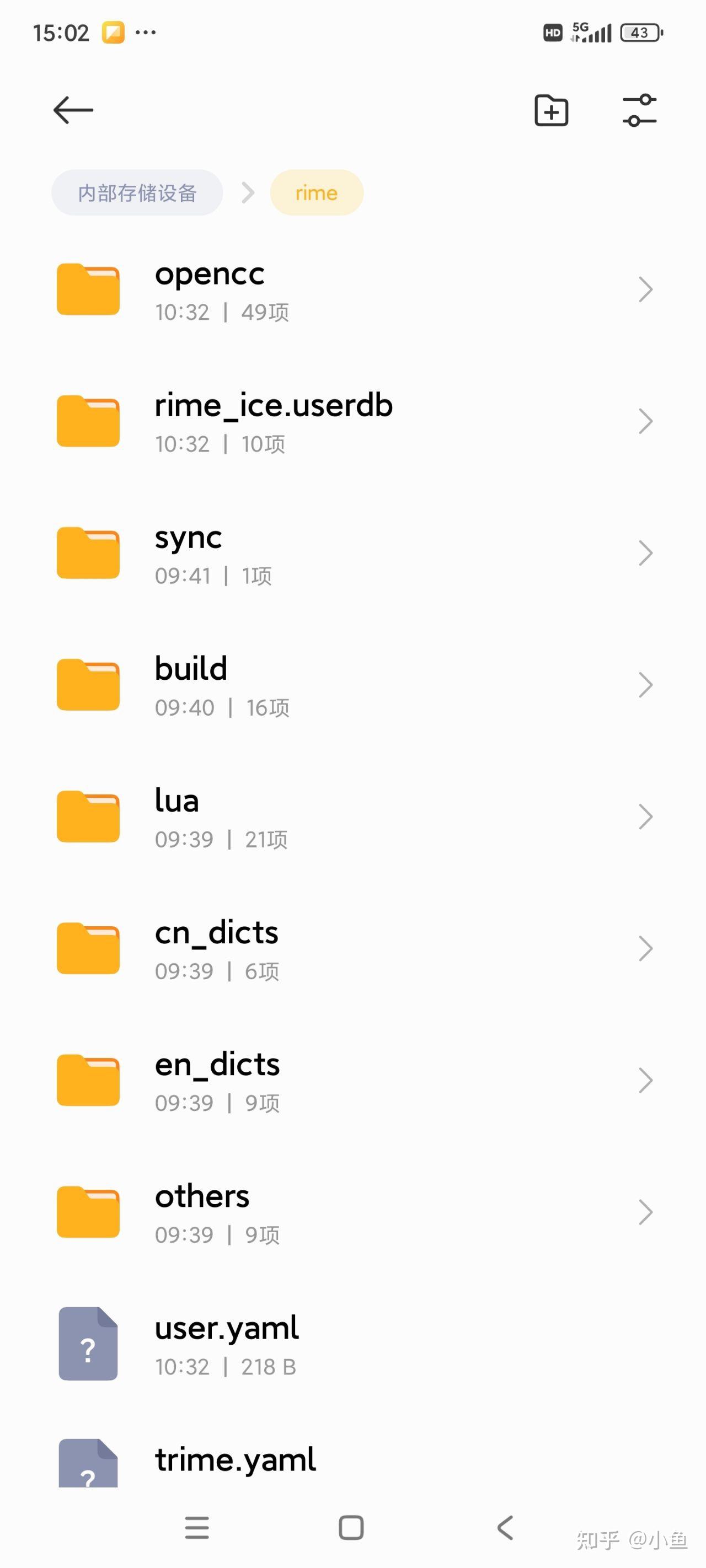The width and height of the screenshot is (706, 1568).
Task: Open the lua folder
Action: 354,818
